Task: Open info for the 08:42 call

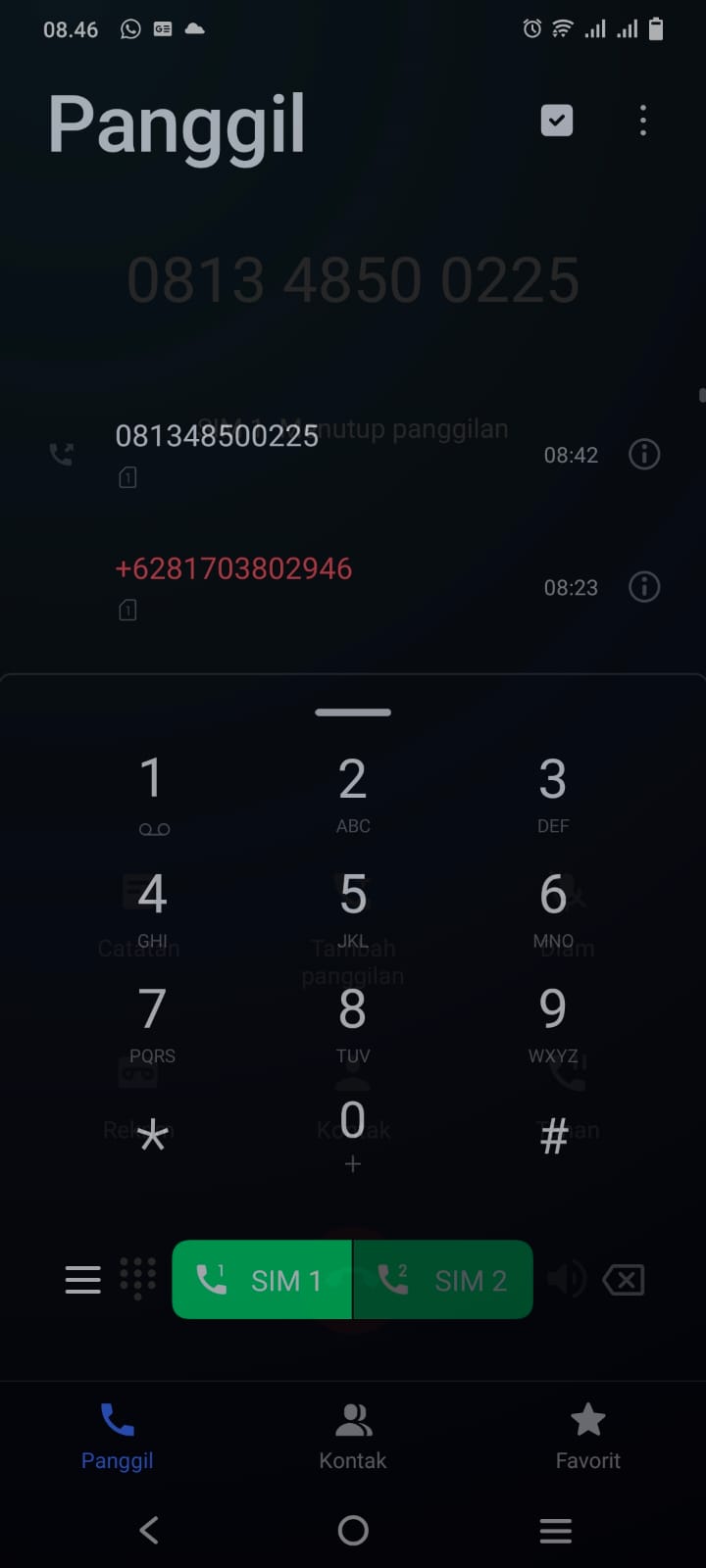Action: (x=644, y=455)
